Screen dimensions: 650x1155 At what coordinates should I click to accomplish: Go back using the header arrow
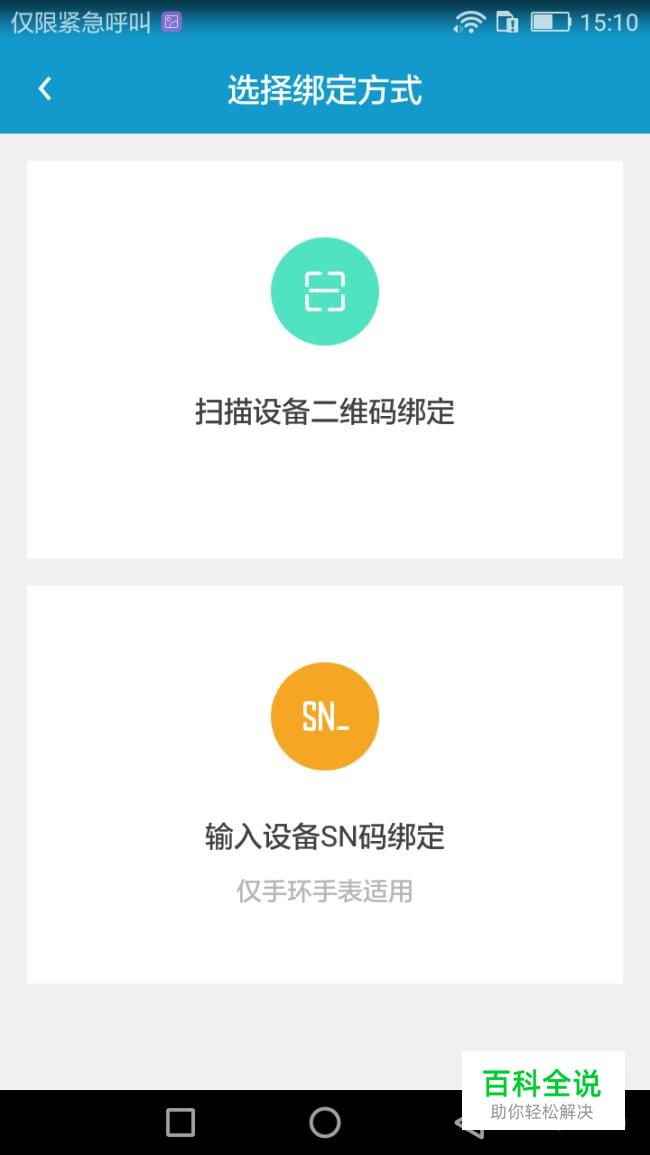[x=45, y=89]
